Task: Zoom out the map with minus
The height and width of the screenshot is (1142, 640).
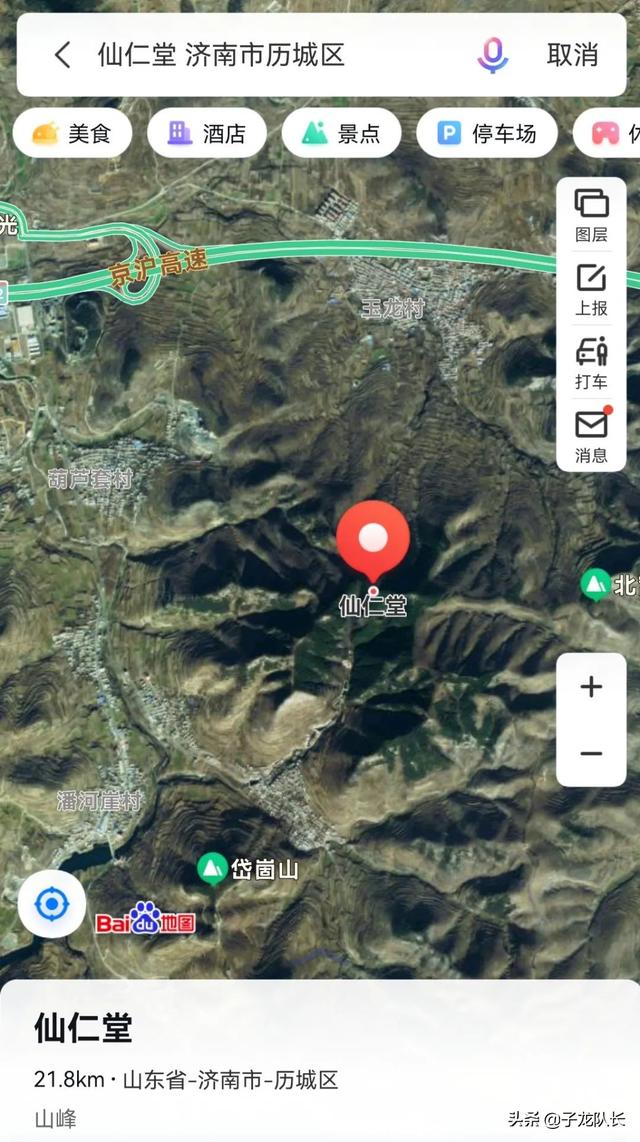Action: (591, 753)
